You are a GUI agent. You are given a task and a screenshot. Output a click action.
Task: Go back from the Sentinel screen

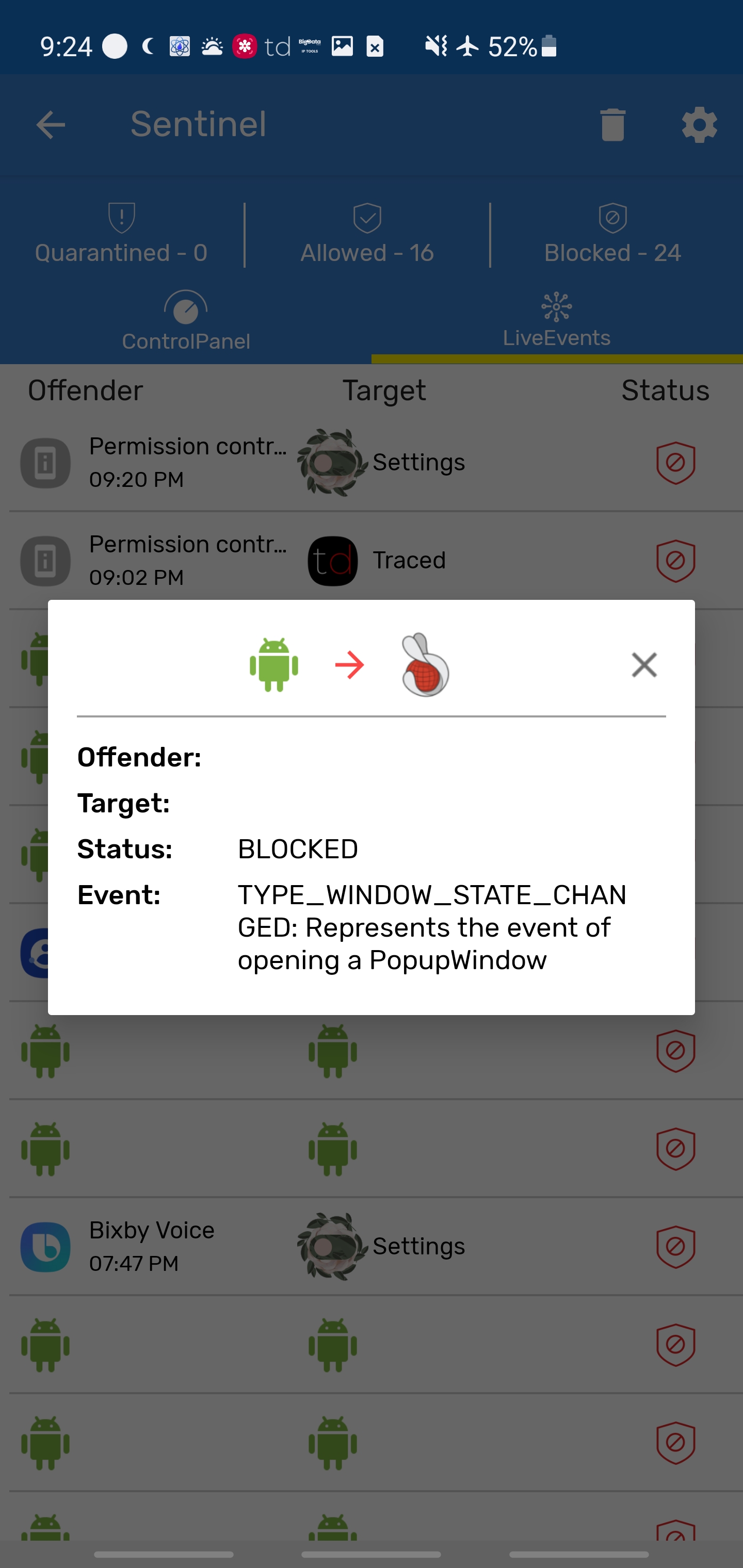[x=51, y=125]
